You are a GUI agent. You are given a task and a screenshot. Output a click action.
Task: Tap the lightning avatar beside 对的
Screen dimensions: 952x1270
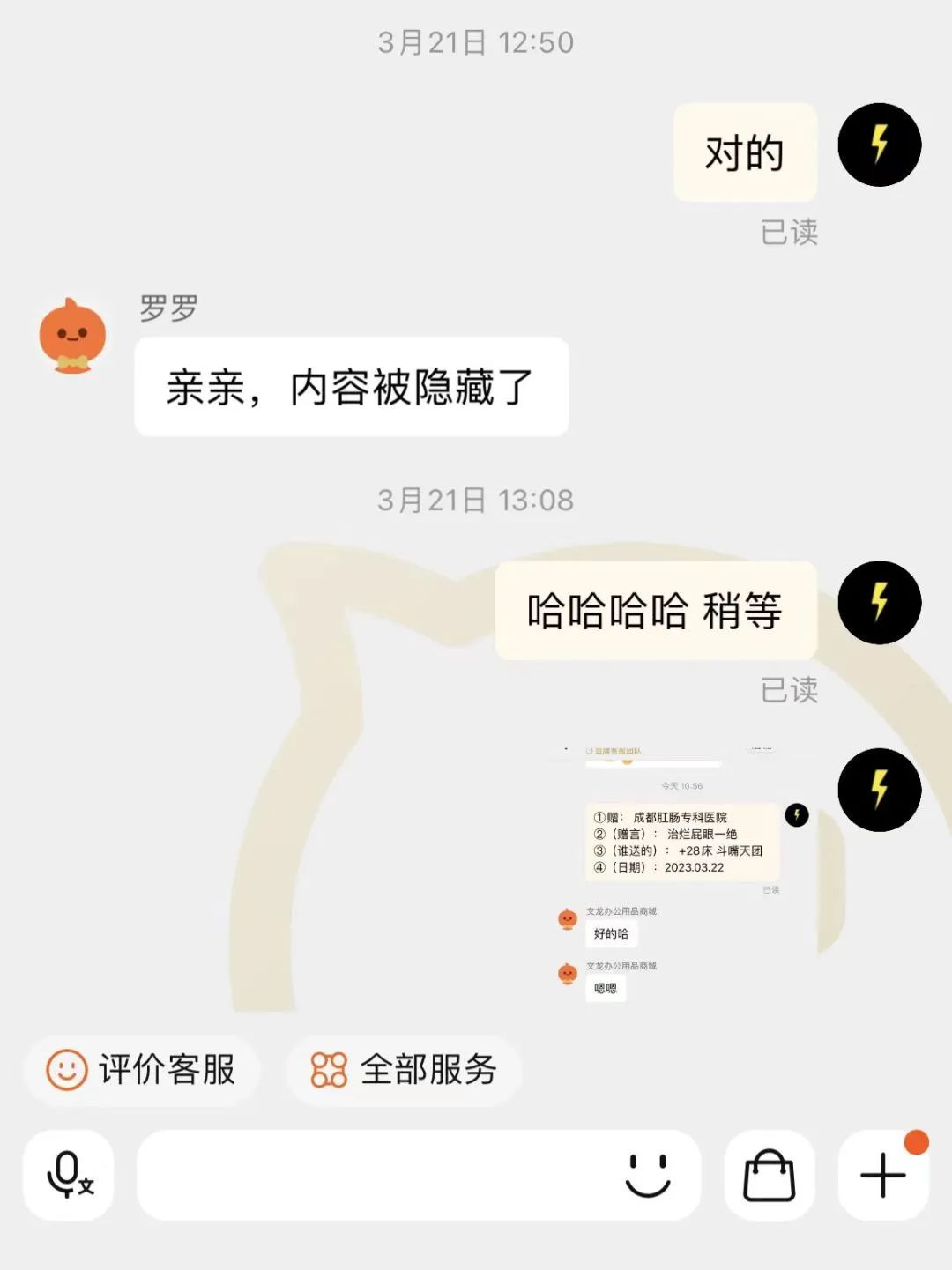click(879, 145)
